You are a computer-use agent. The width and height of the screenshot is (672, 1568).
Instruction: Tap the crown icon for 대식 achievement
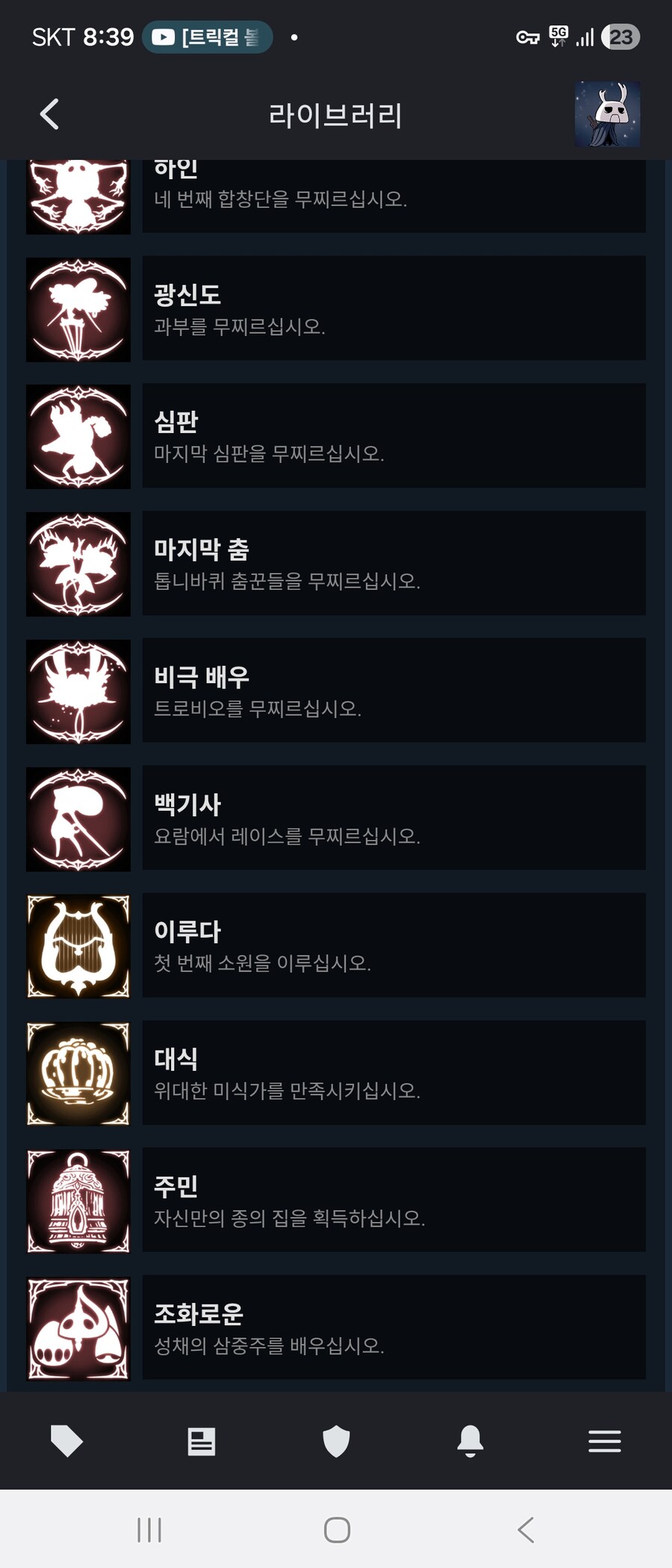click(x=78, y=1073)
